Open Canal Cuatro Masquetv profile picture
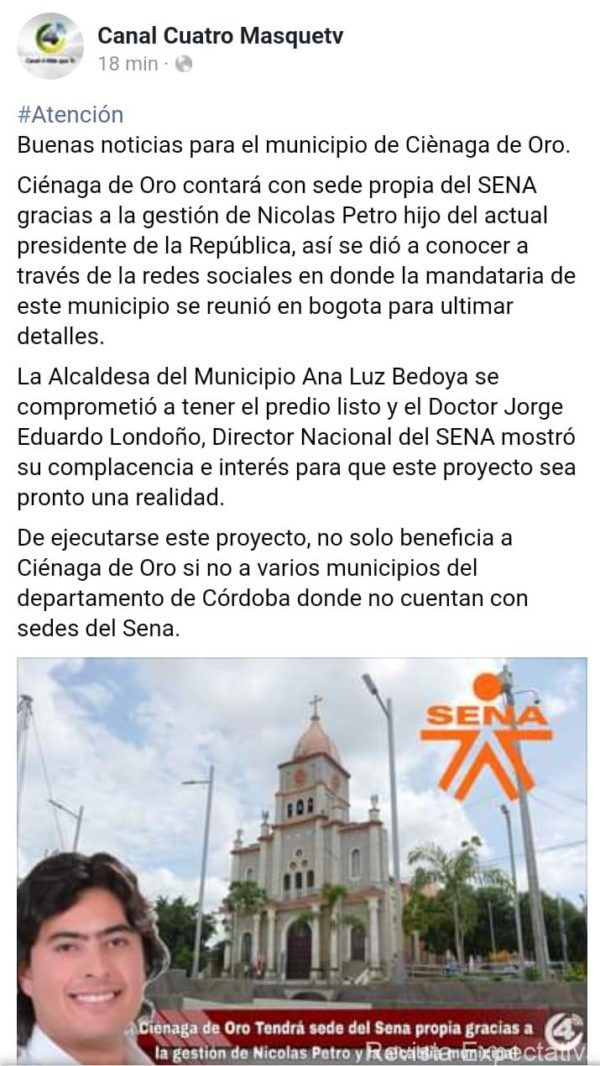This screenshot has width=600, height=1066. point(50,46)
